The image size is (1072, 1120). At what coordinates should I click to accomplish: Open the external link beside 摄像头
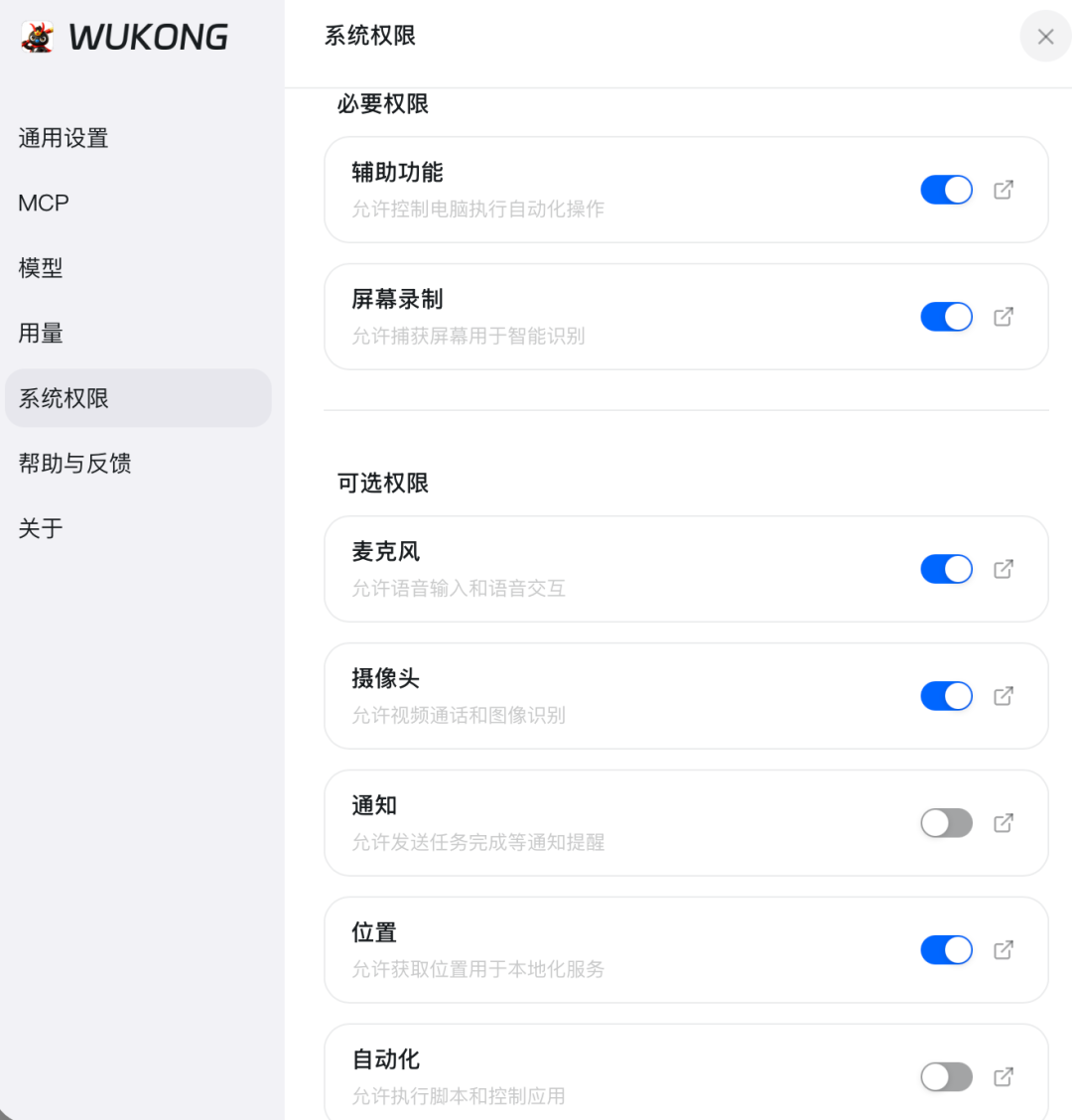coord(1004,695)
